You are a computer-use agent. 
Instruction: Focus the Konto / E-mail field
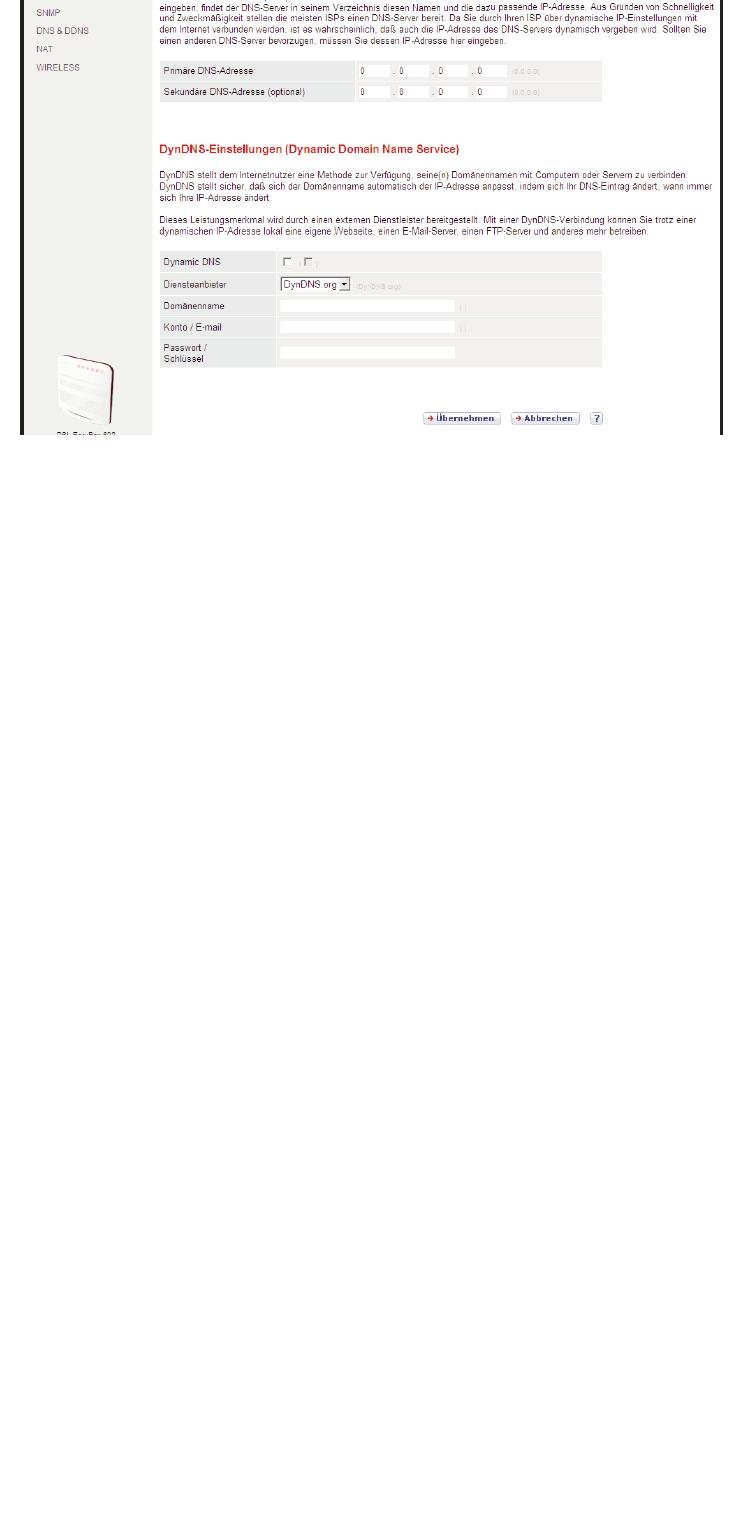367,327
